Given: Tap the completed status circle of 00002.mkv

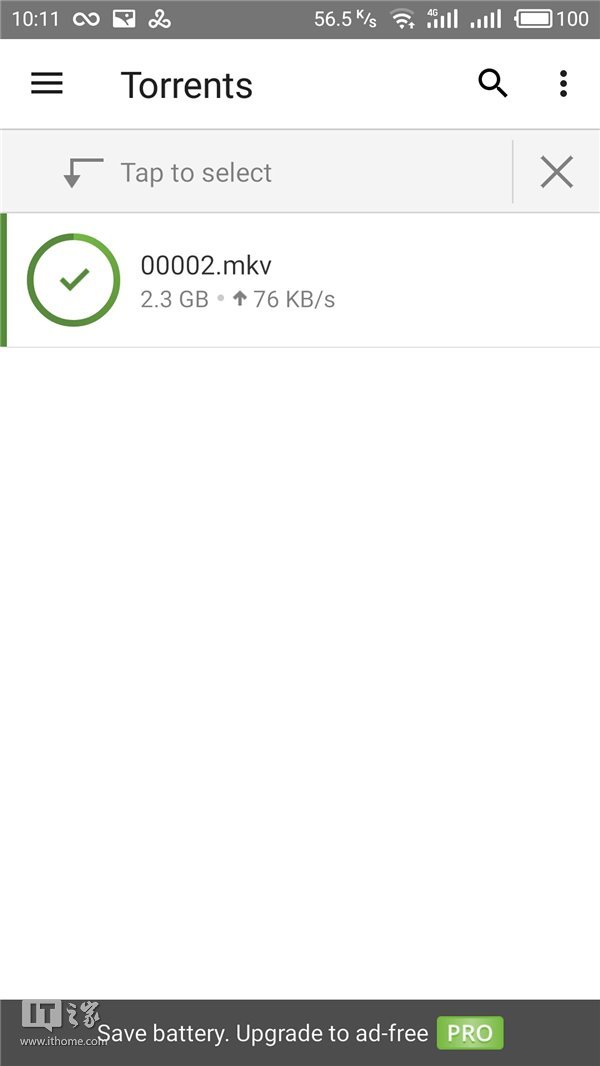Looking at the screenshot, I should [73, 280].
